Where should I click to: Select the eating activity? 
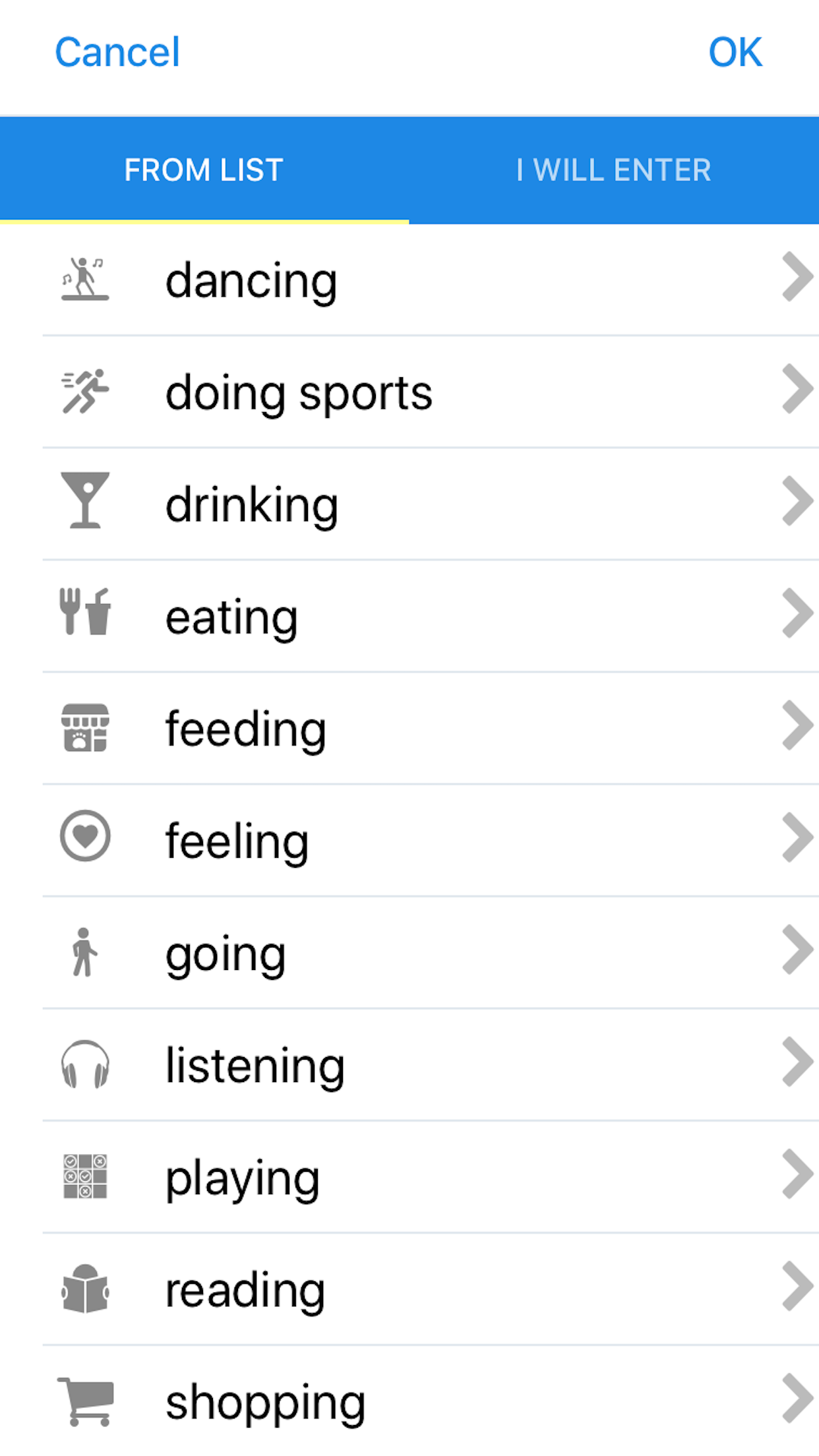(x=409, y=617)
